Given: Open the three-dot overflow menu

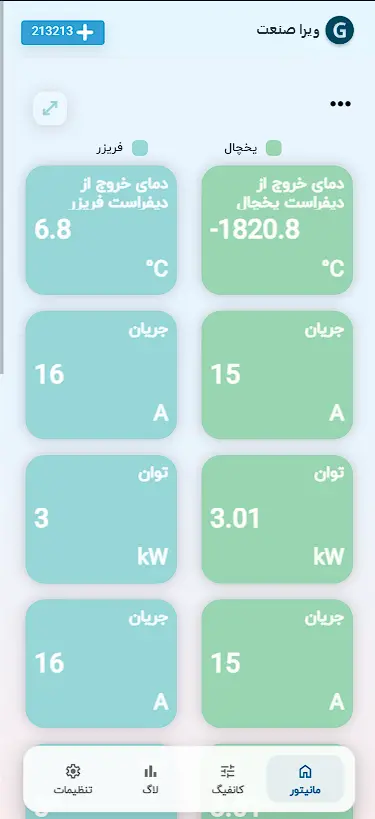Looking at the screenshot, I should [341, 104].
